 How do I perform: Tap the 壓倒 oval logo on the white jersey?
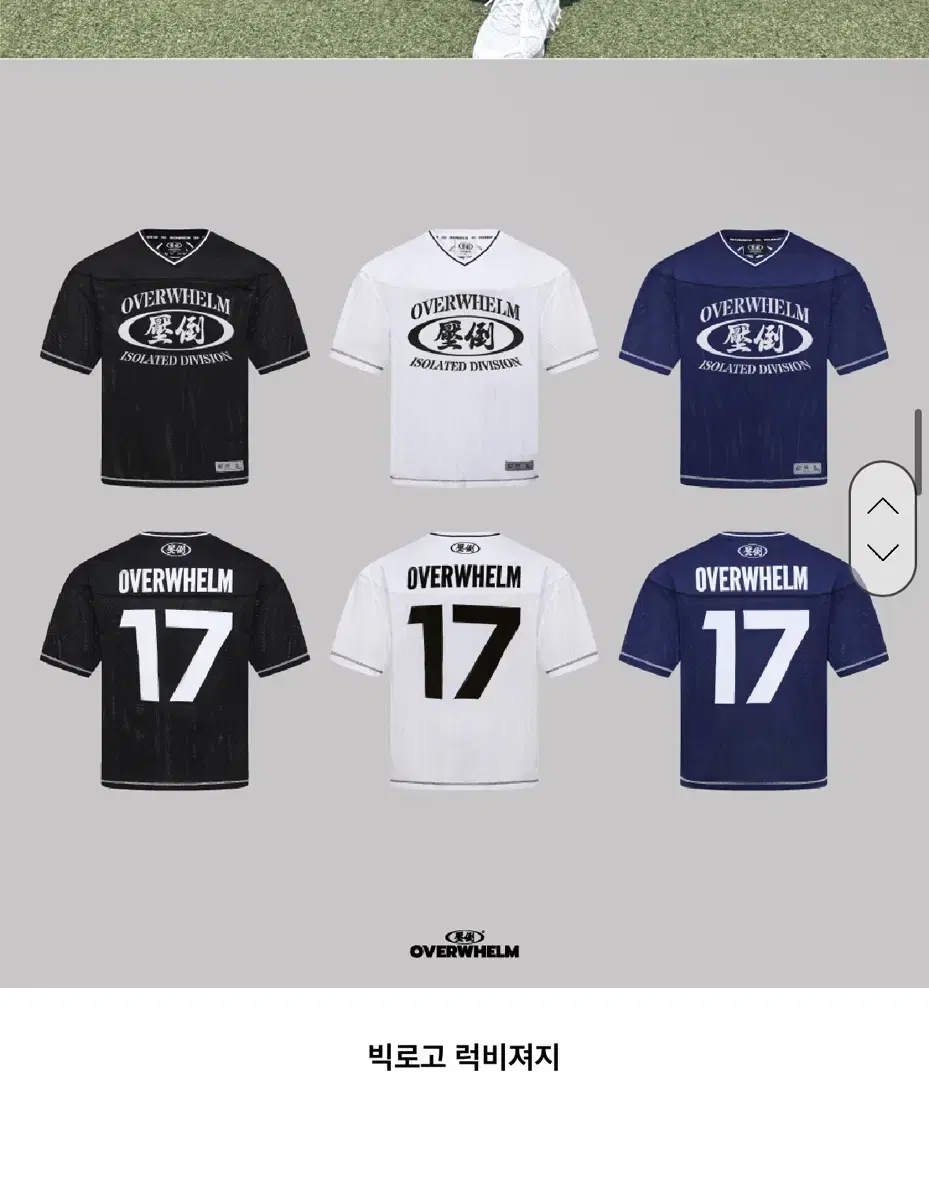(x=463, y=334)
